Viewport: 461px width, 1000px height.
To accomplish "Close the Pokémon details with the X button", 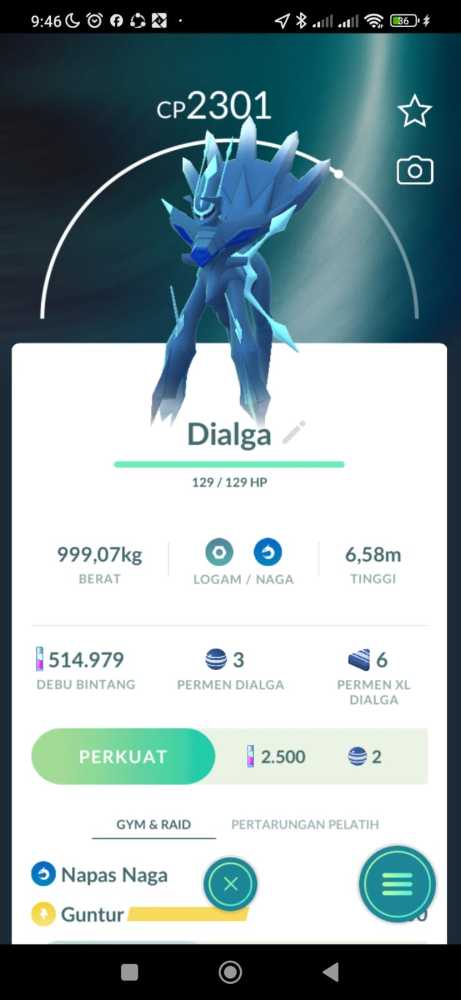I will (230, 884).
